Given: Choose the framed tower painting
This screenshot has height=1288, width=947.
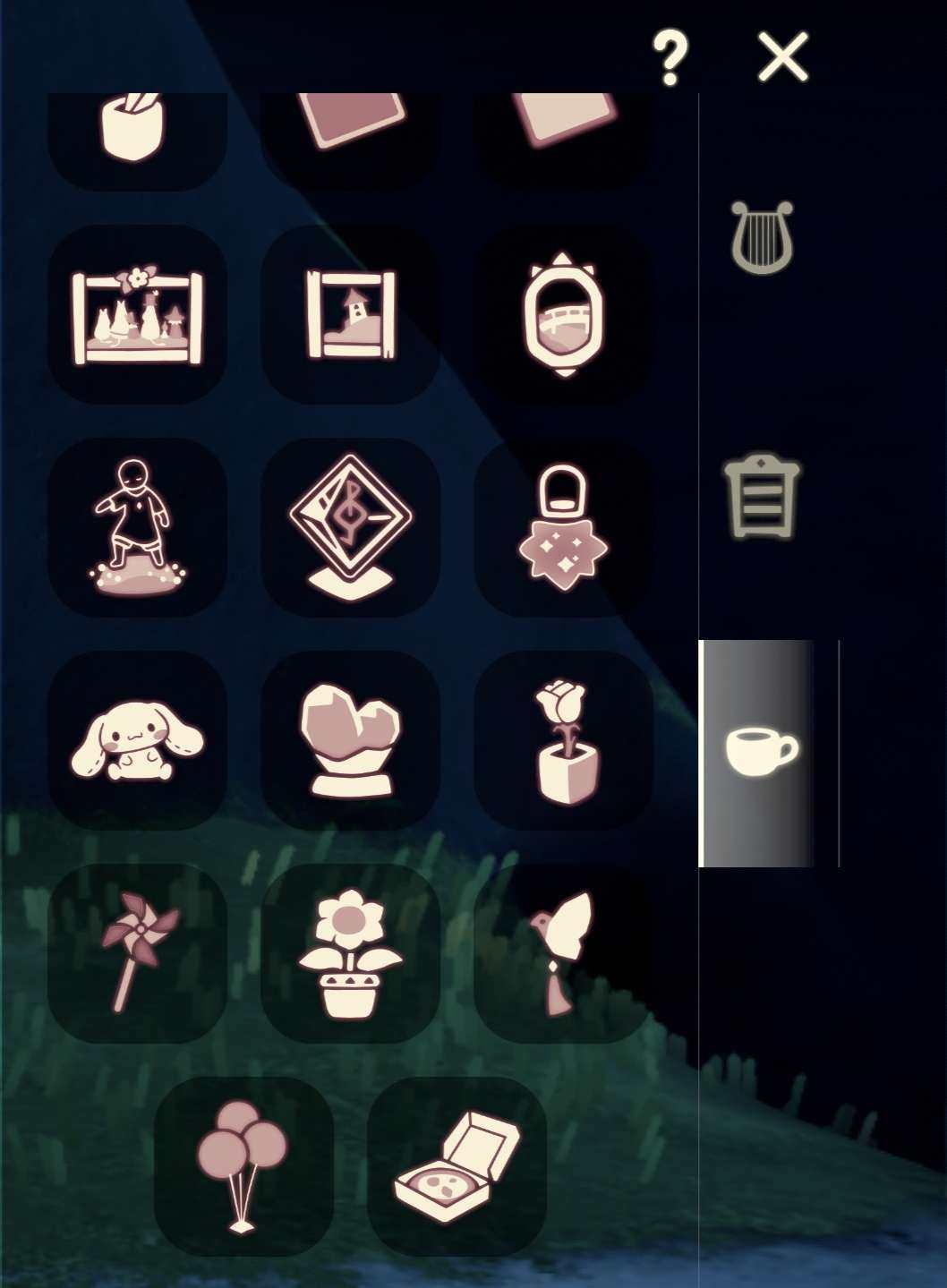Looking at the screenshot, I should point(350,314).
